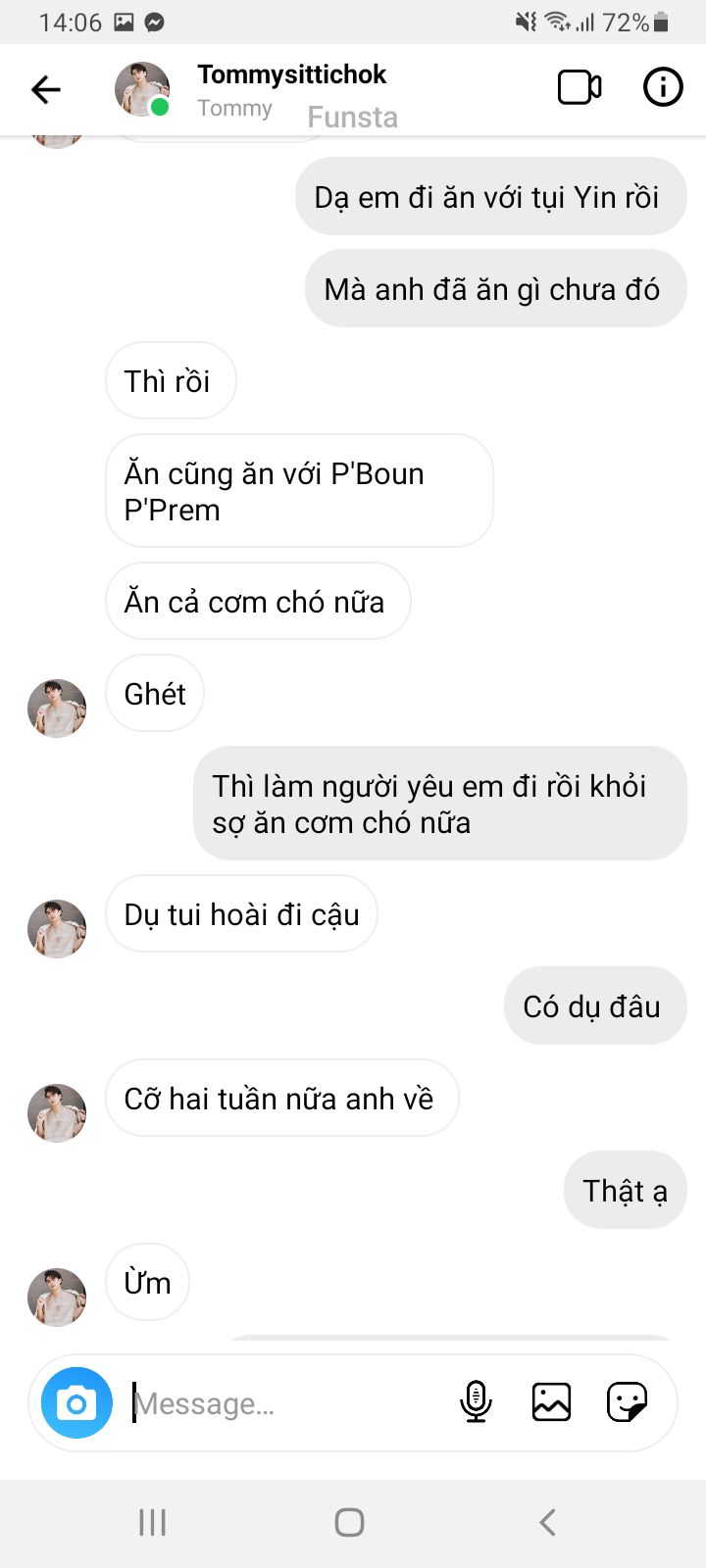Open the camera from message bar
The width and height of the screenshot is (706, 1568).
76,1402
